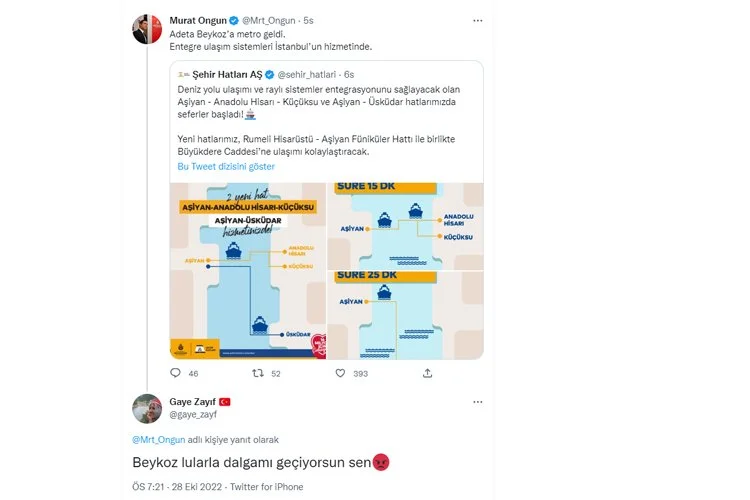Share Murat Ongun's tweet
This screenshot has width=750, height=500.
pyautogui.click(x=428, y=373)
